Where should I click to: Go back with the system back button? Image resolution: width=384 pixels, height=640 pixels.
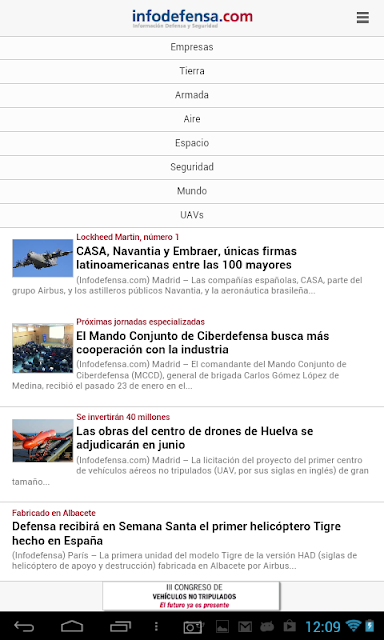click(24, 627)
